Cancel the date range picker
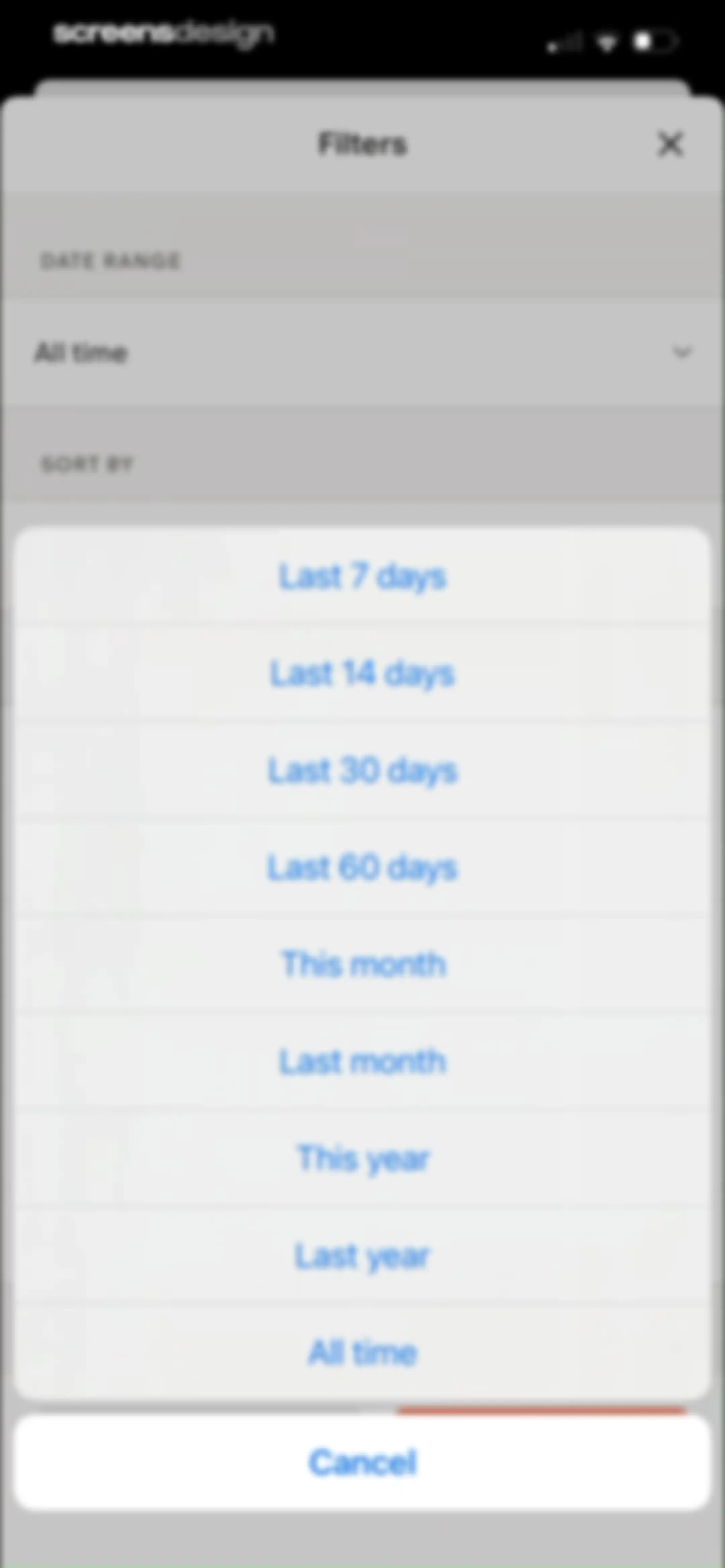 click(362, 1462)
